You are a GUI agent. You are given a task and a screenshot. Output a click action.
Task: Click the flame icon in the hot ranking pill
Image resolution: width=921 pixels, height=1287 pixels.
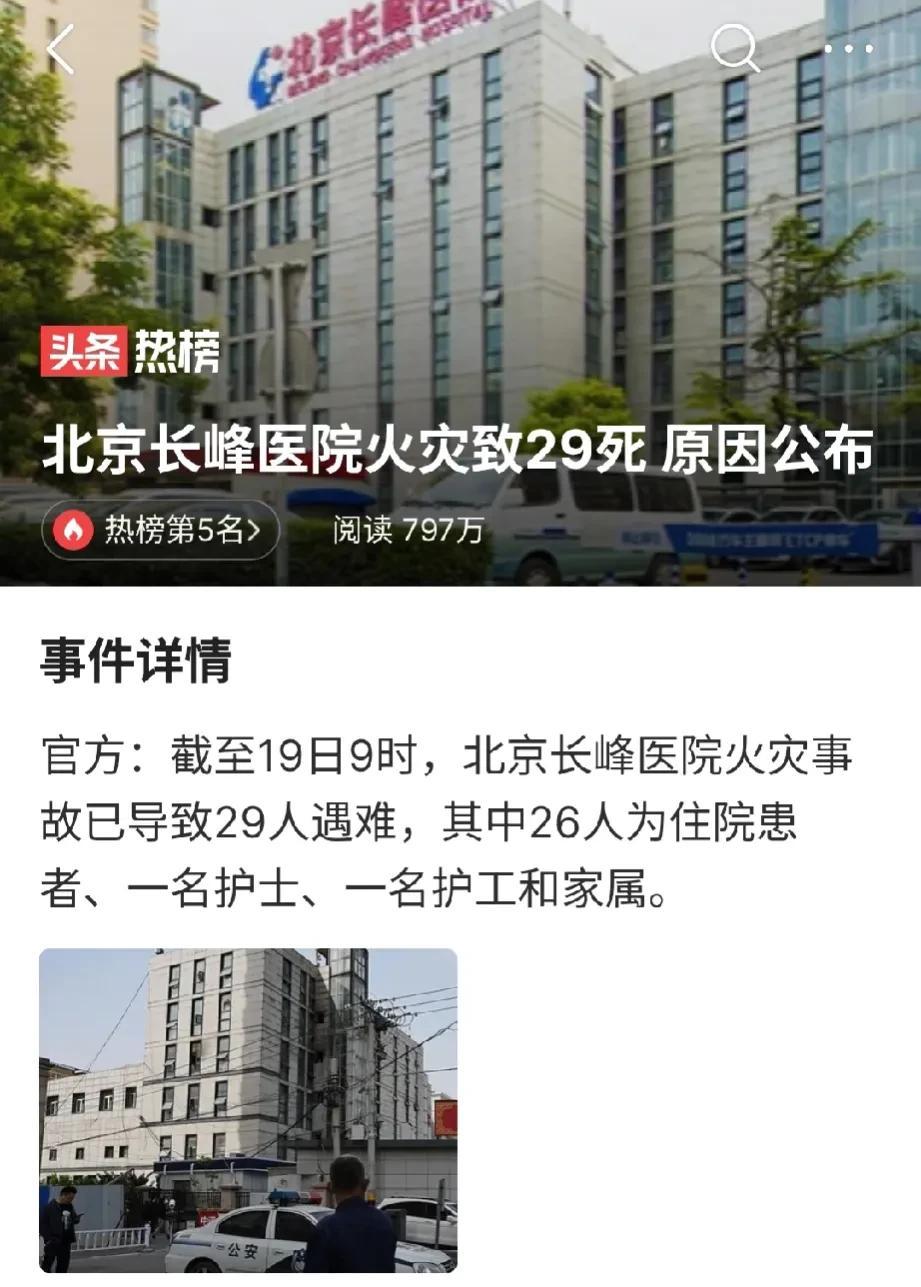tap(73, 531)
